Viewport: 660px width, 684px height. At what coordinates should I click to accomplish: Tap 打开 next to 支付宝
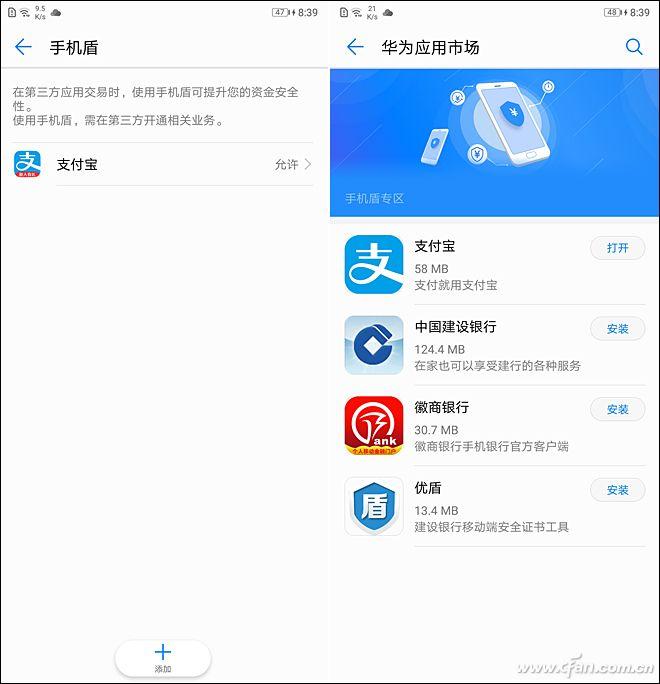pyautogui.click(x=617, y=248)
